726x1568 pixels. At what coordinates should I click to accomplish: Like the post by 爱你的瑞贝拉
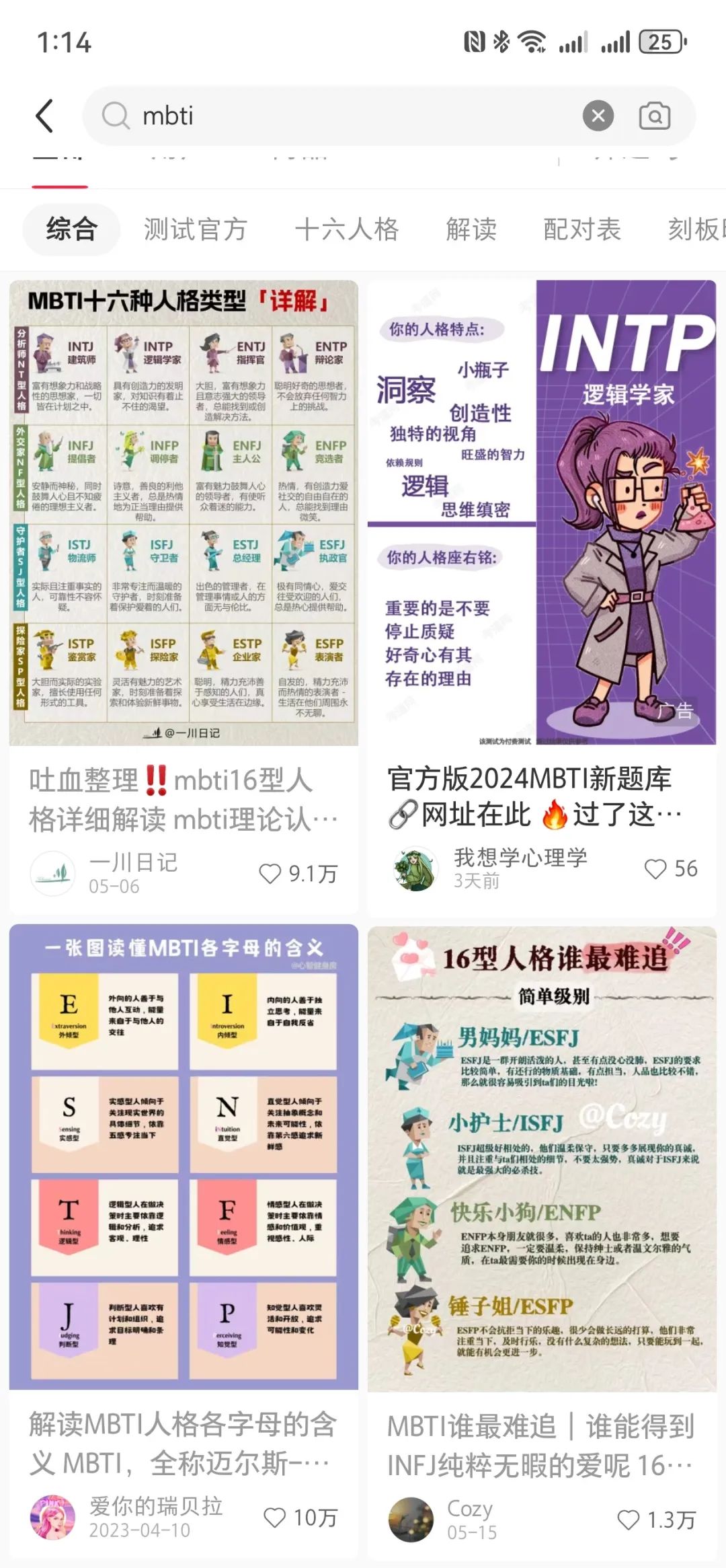click(x=274, y=1518)
